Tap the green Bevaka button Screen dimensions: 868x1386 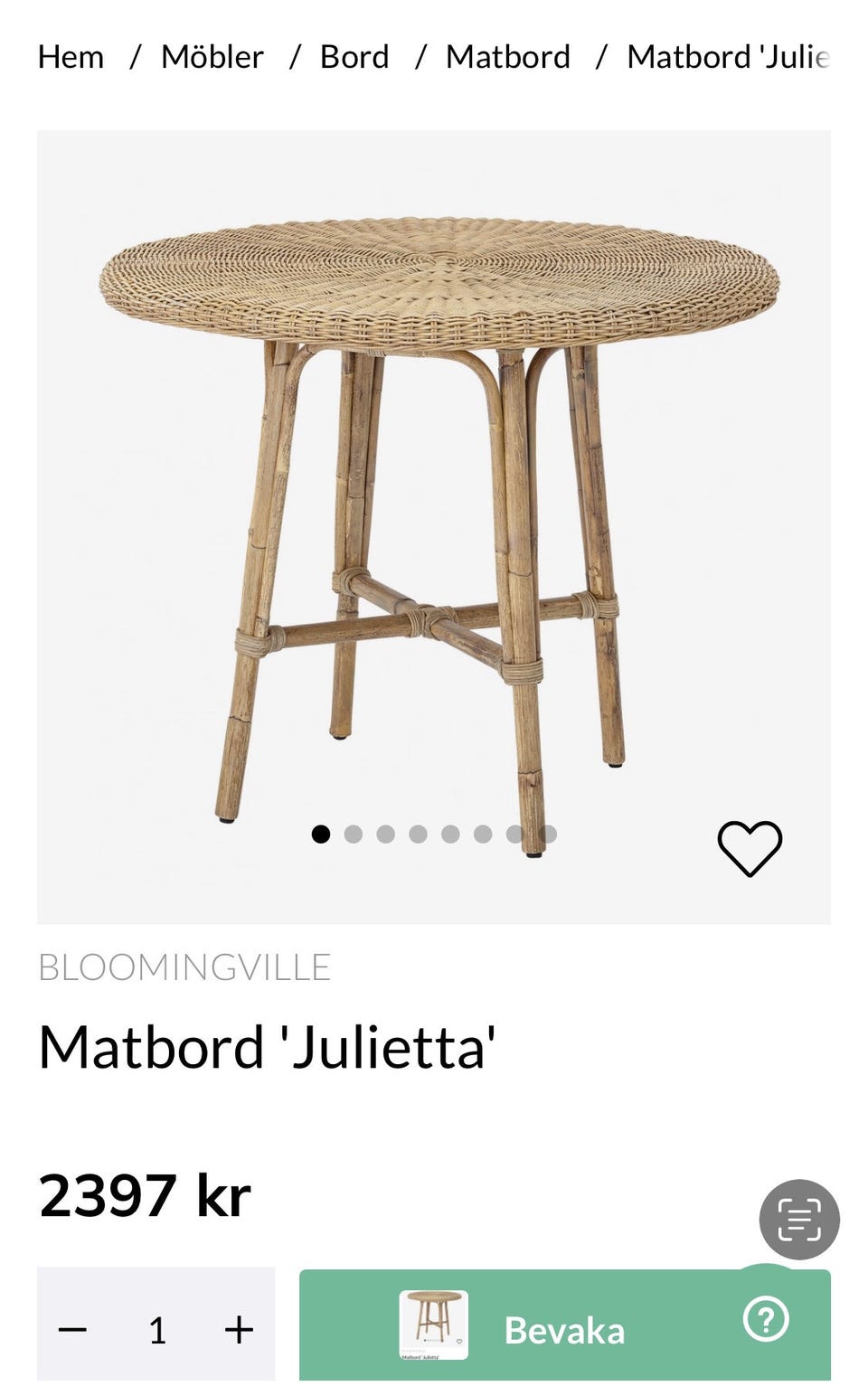[564, 1329]
